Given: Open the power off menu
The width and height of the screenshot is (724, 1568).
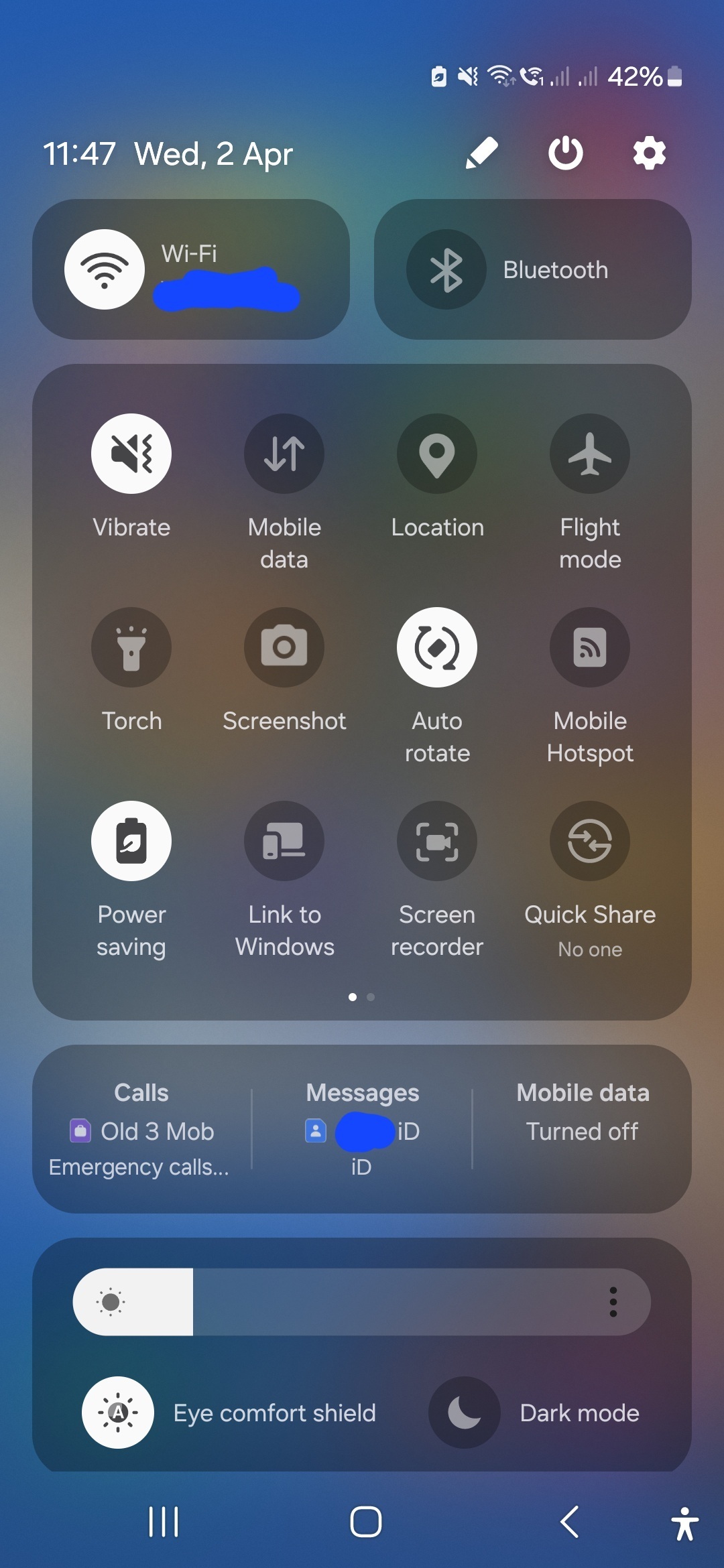Looking at the screenshot, I should (x=566, y=153).
